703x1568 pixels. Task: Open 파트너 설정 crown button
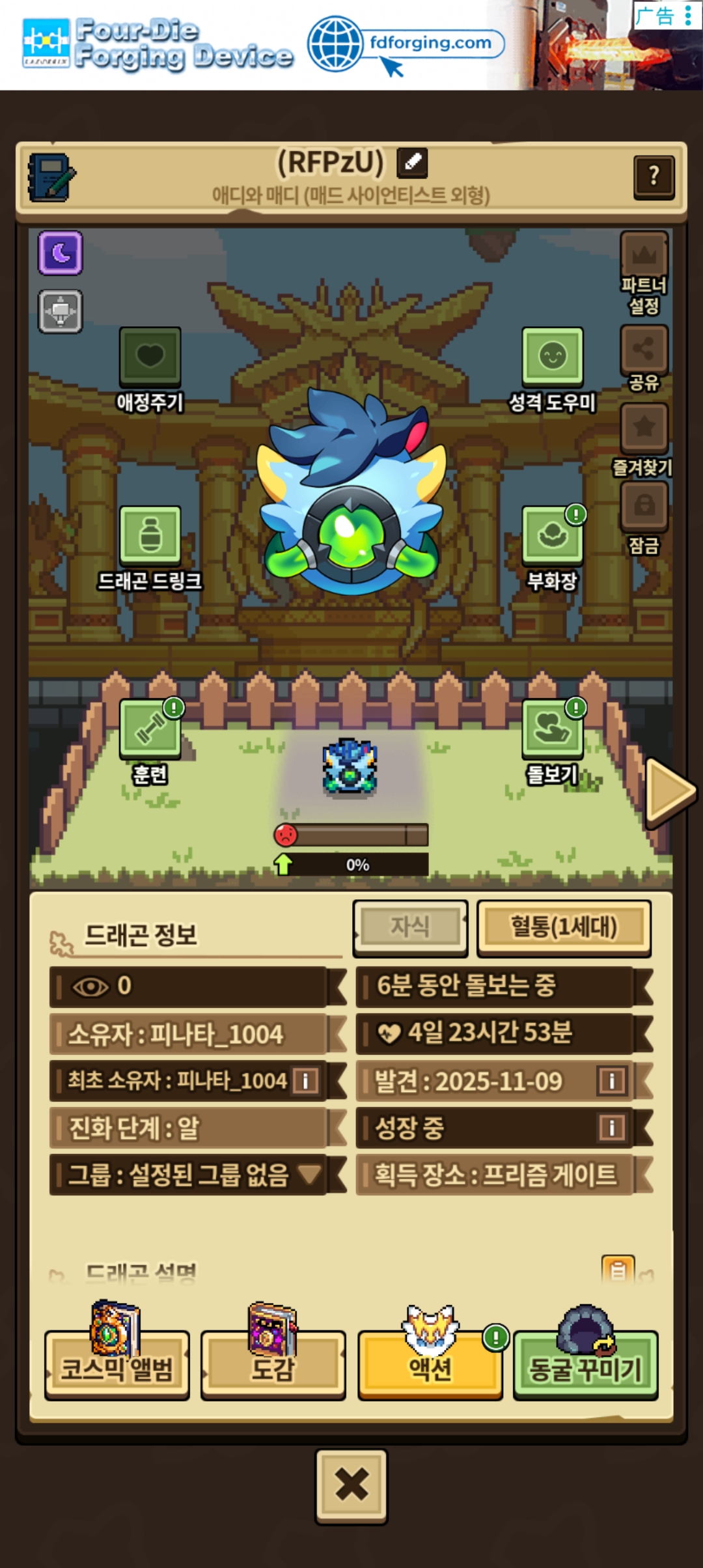(x=644, y=255)
